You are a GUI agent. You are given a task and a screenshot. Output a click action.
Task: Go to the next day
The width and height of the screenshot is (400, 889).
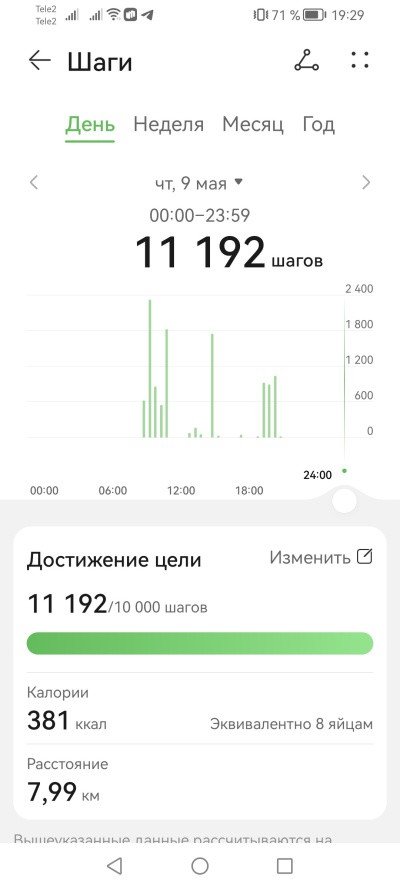pos(366,183)
